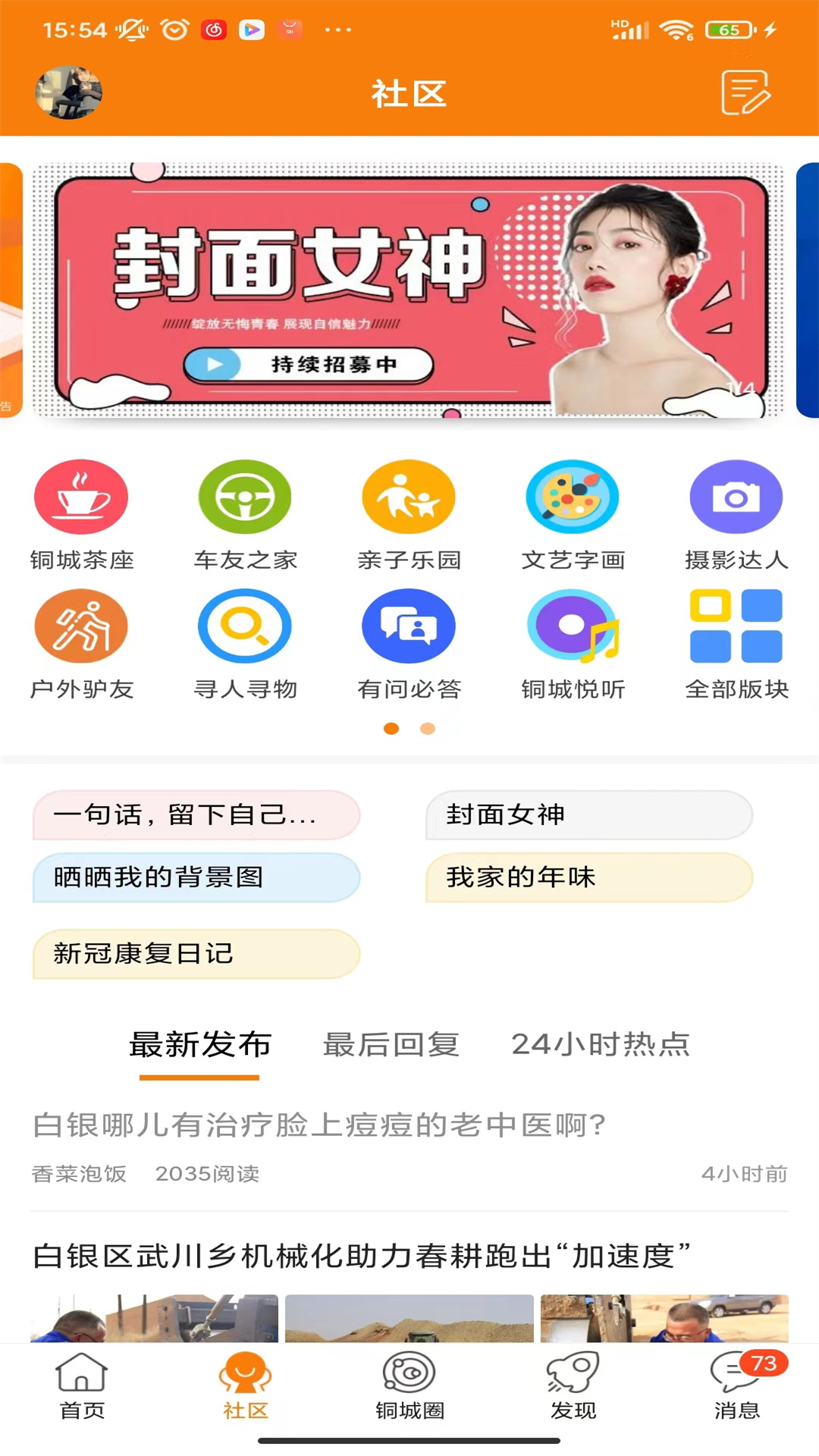The image size is (819, 1456).
Task: Switch to the 24小时热点 tab
Action: [x=601, y=1044]
